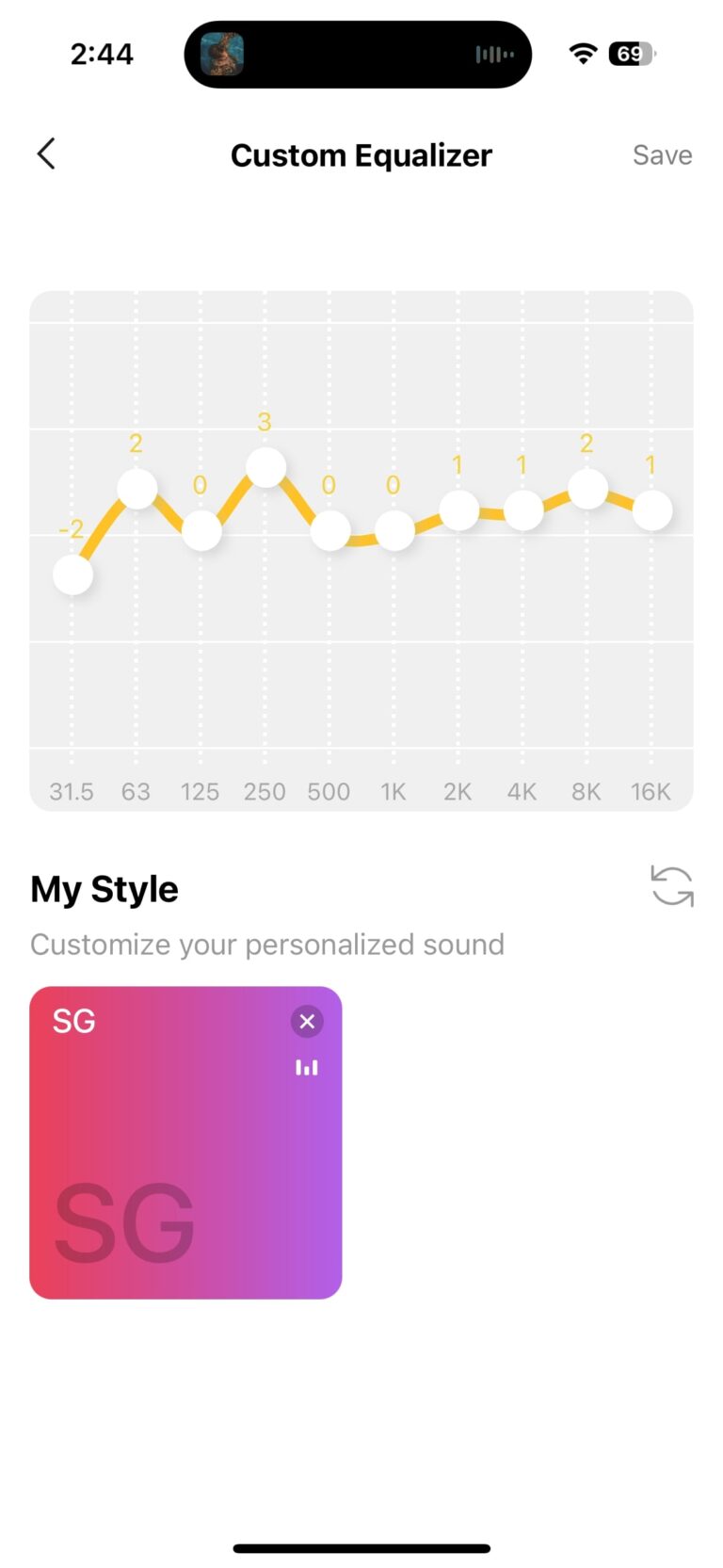Open the back chevron arrow
The image size is (723, 1568).
coord(45,154)
